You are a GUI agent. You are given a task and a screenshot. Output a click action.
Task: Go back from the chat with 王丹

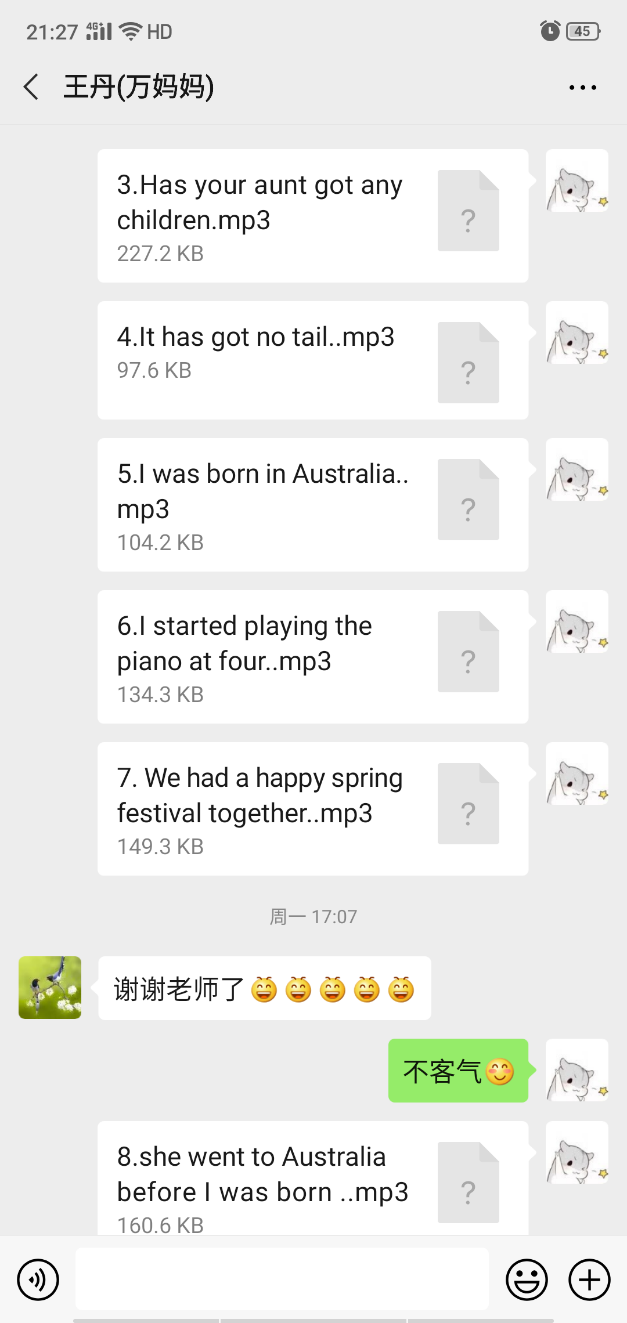pos(31,88)
